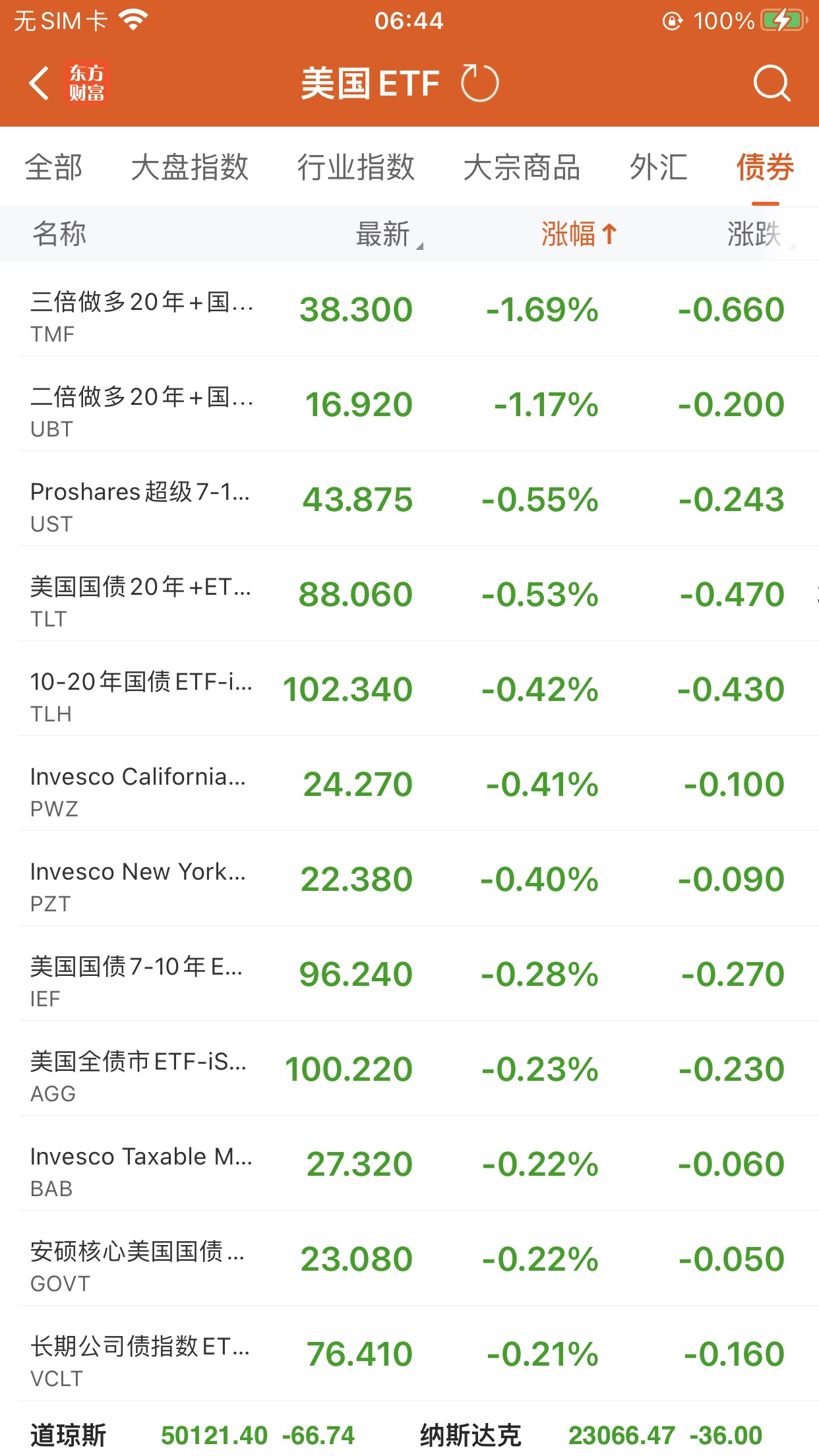Open the 道琼斯 index ticker
Screen dimensions: 819x1456
click(x=191, y=1435)
